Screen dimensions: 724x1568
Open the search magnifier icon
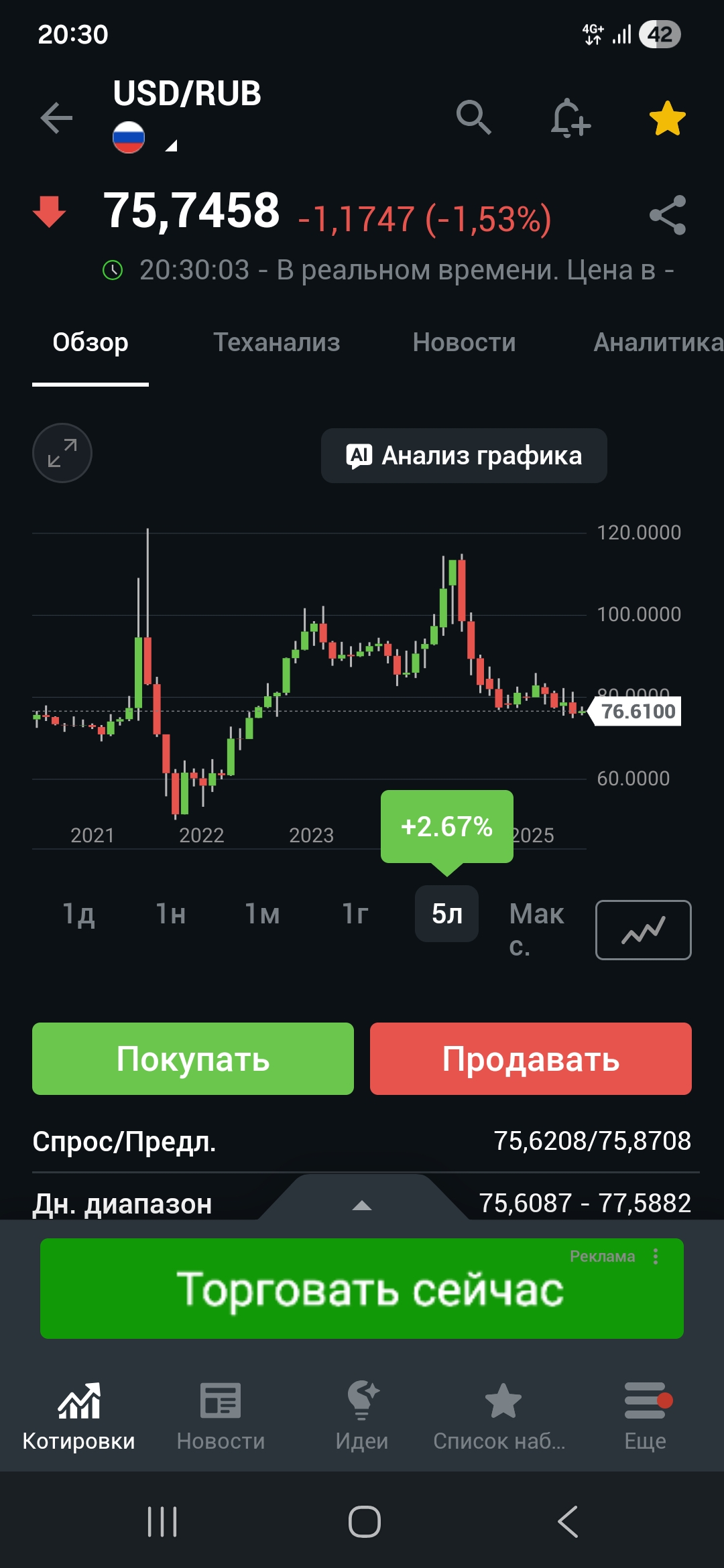point(474,119)
